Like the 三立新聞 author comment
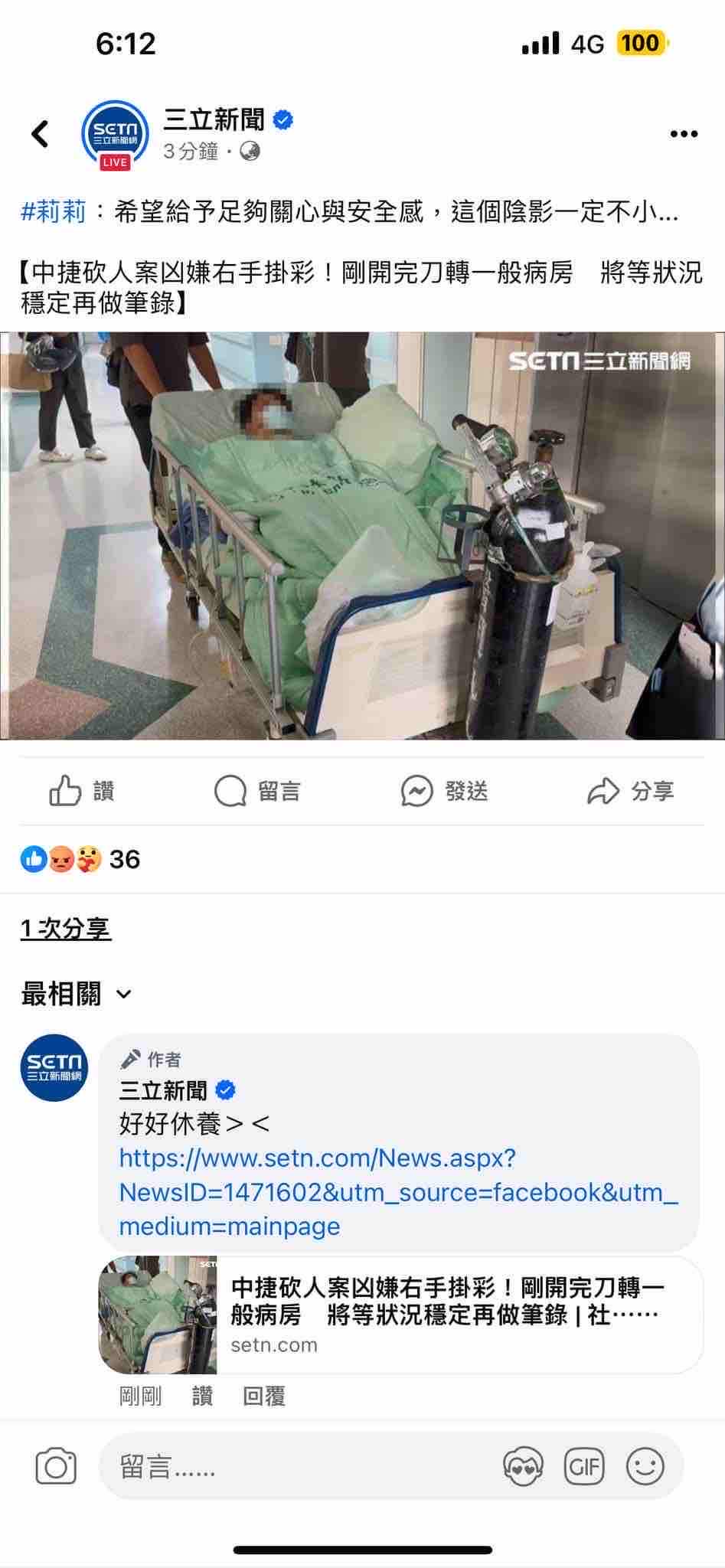 point(202,1396)
